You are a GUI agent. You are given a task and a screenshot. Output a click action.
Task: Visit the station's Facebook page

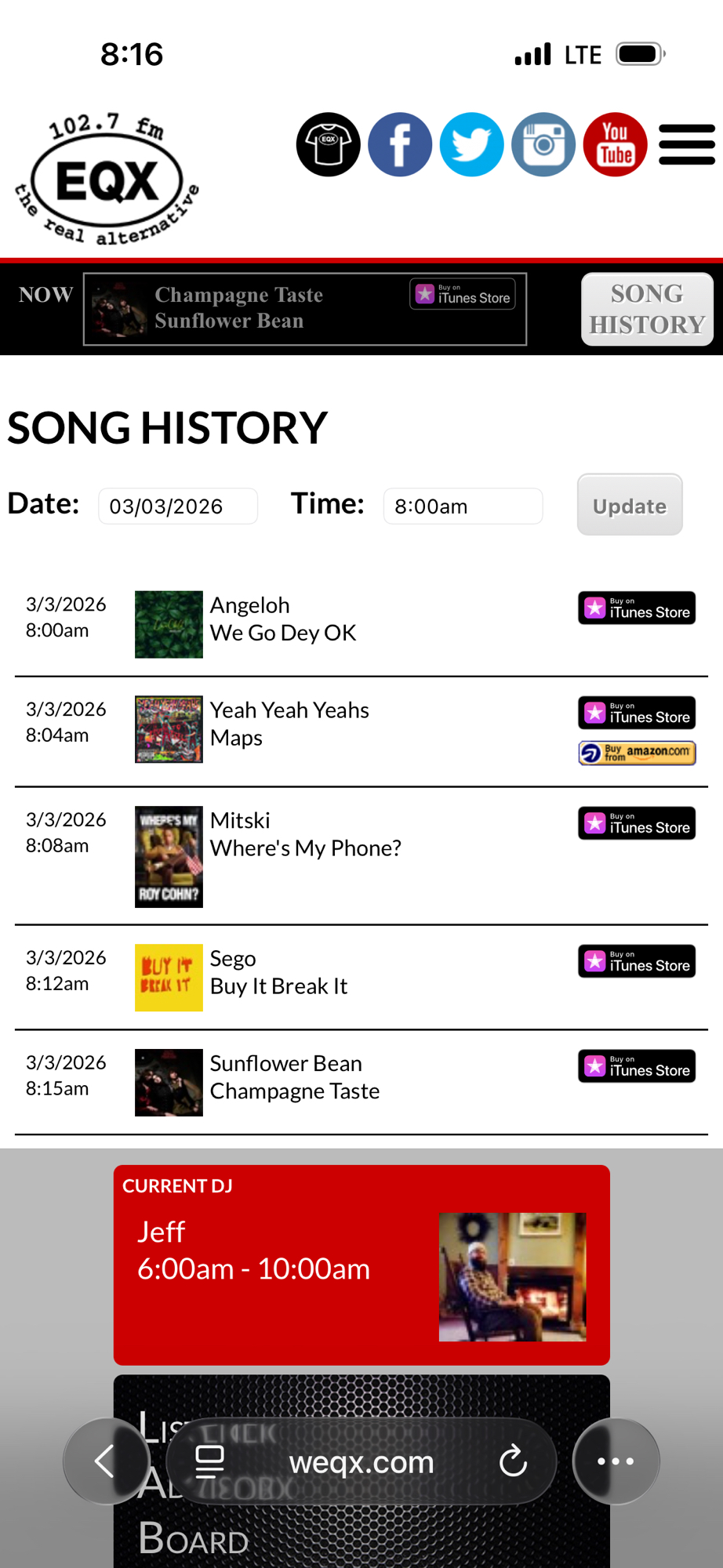tap(400, 144)
